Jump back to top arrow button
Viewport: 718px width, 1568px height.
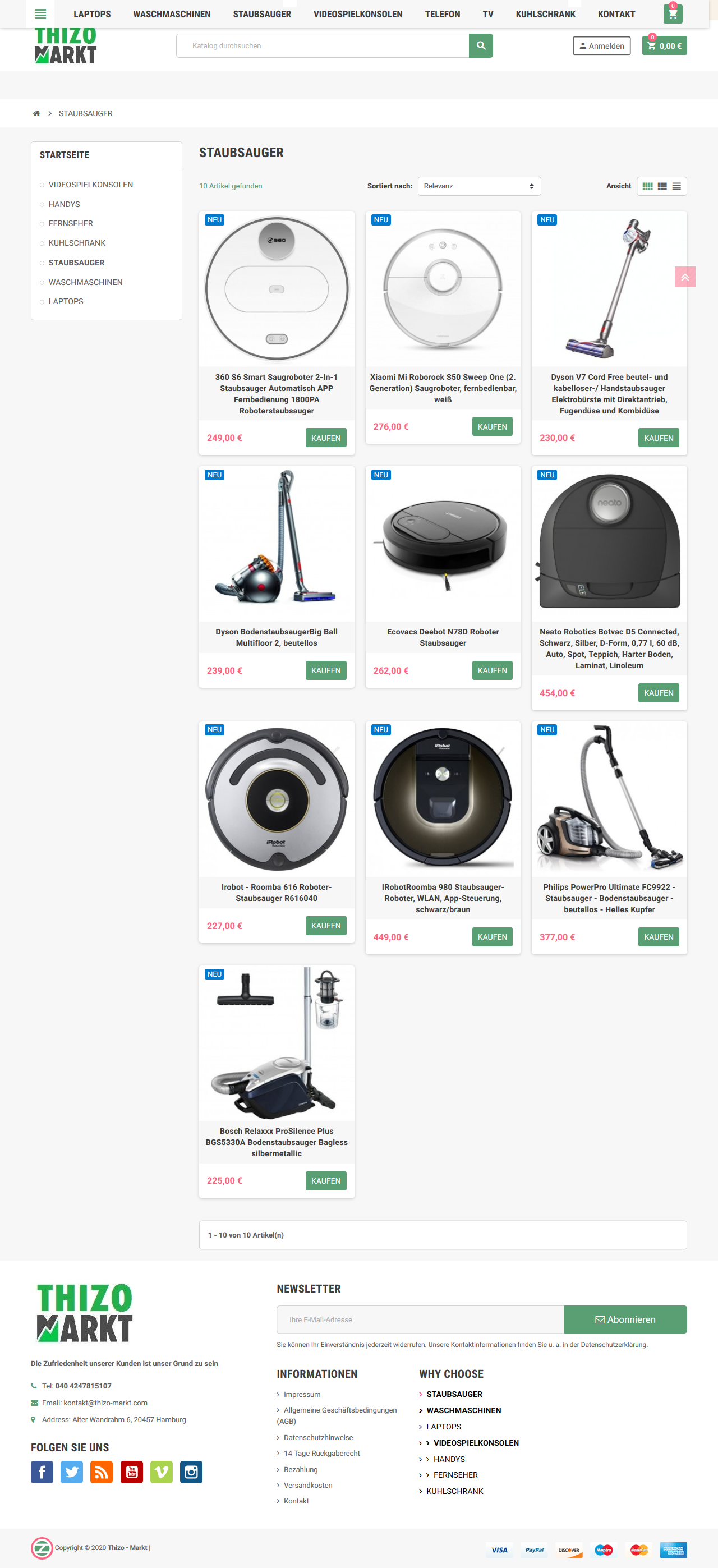coord(684,277)
